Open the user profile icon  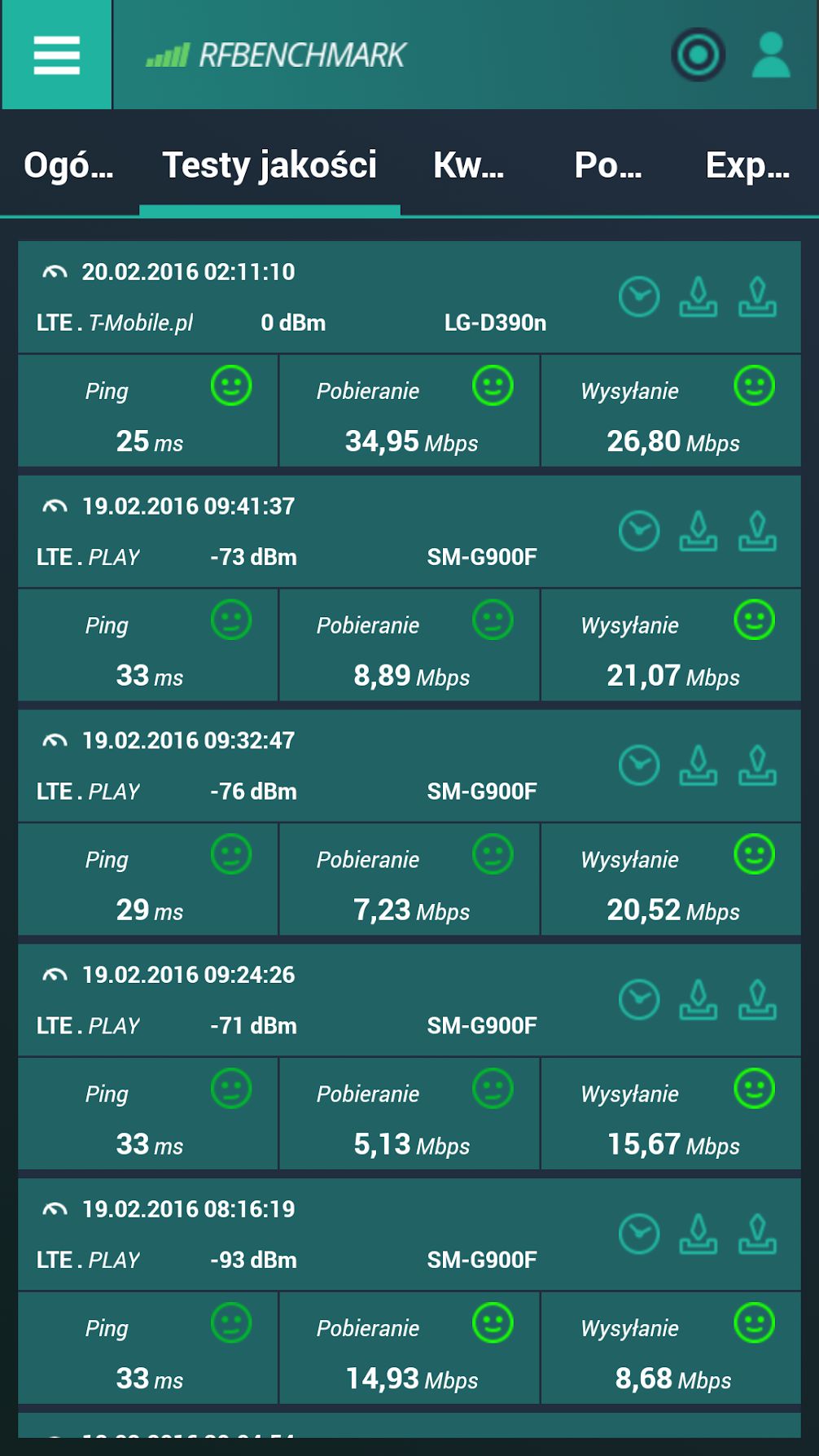[x=770, y=55]
